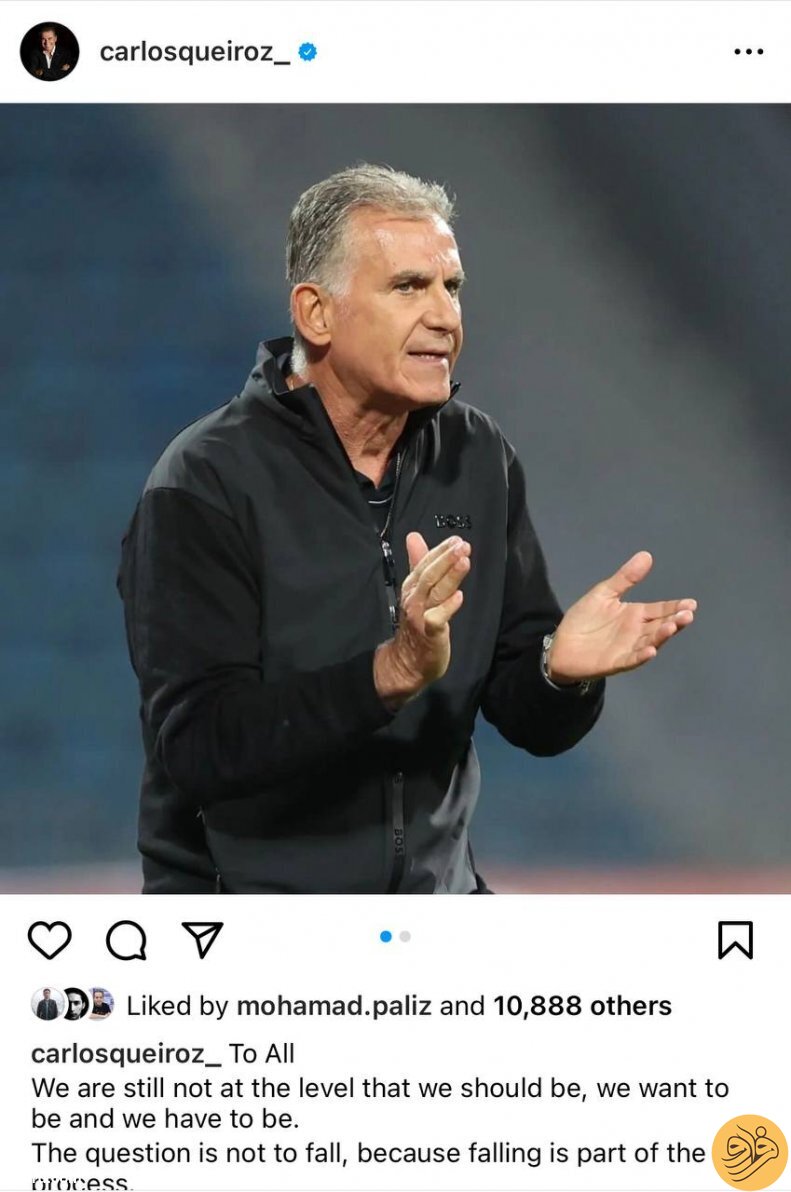This screenshot has width=791, height=1192.
Task: Open carlosqueiroz_ profile picture
Action: [49, 51]
